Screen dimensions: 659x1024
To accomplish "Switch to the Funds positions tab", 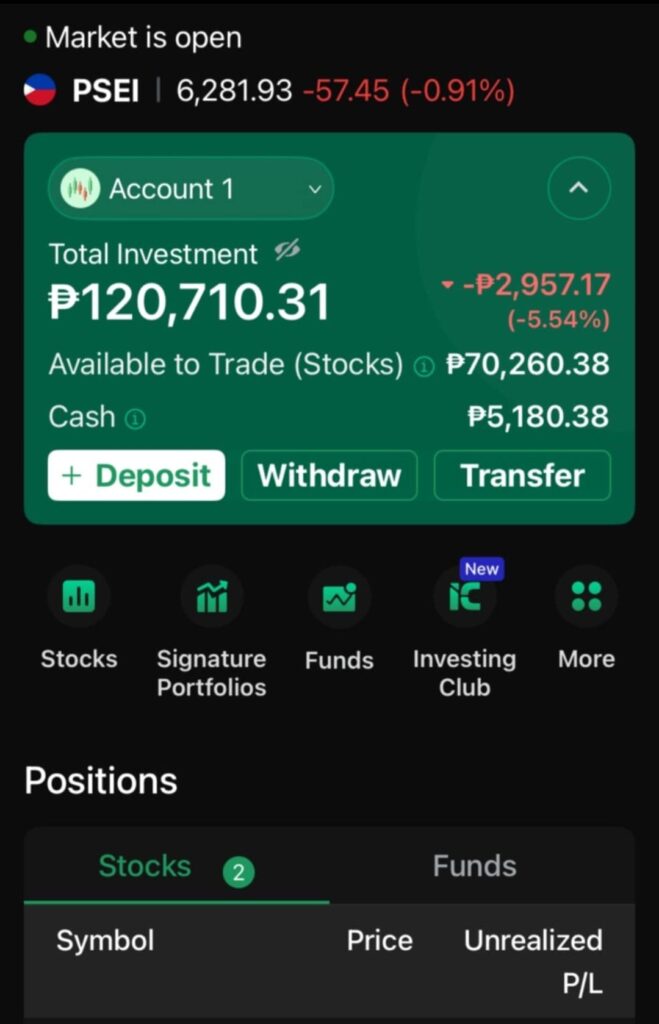I will (474, 866).
